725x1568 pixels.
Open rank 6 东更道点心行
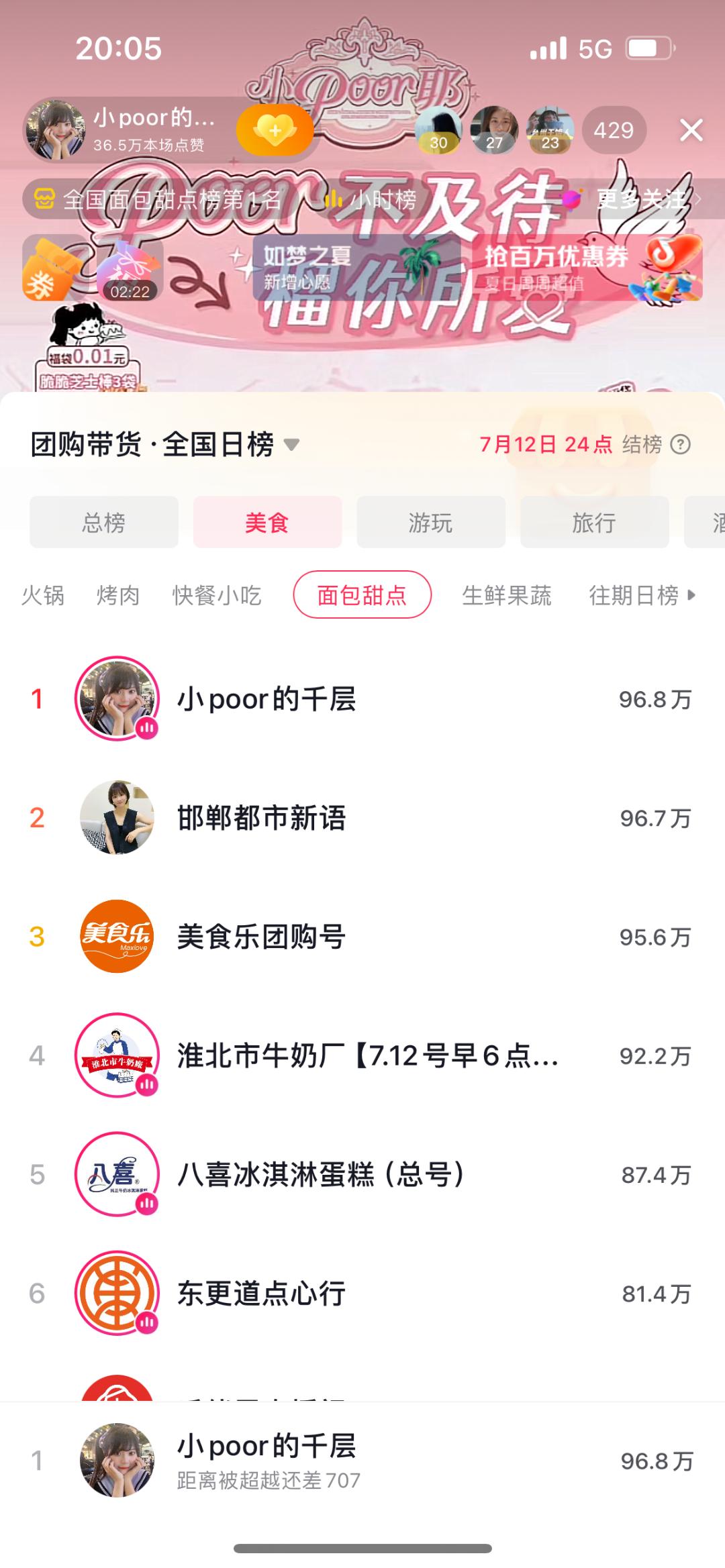[262, 1293]
